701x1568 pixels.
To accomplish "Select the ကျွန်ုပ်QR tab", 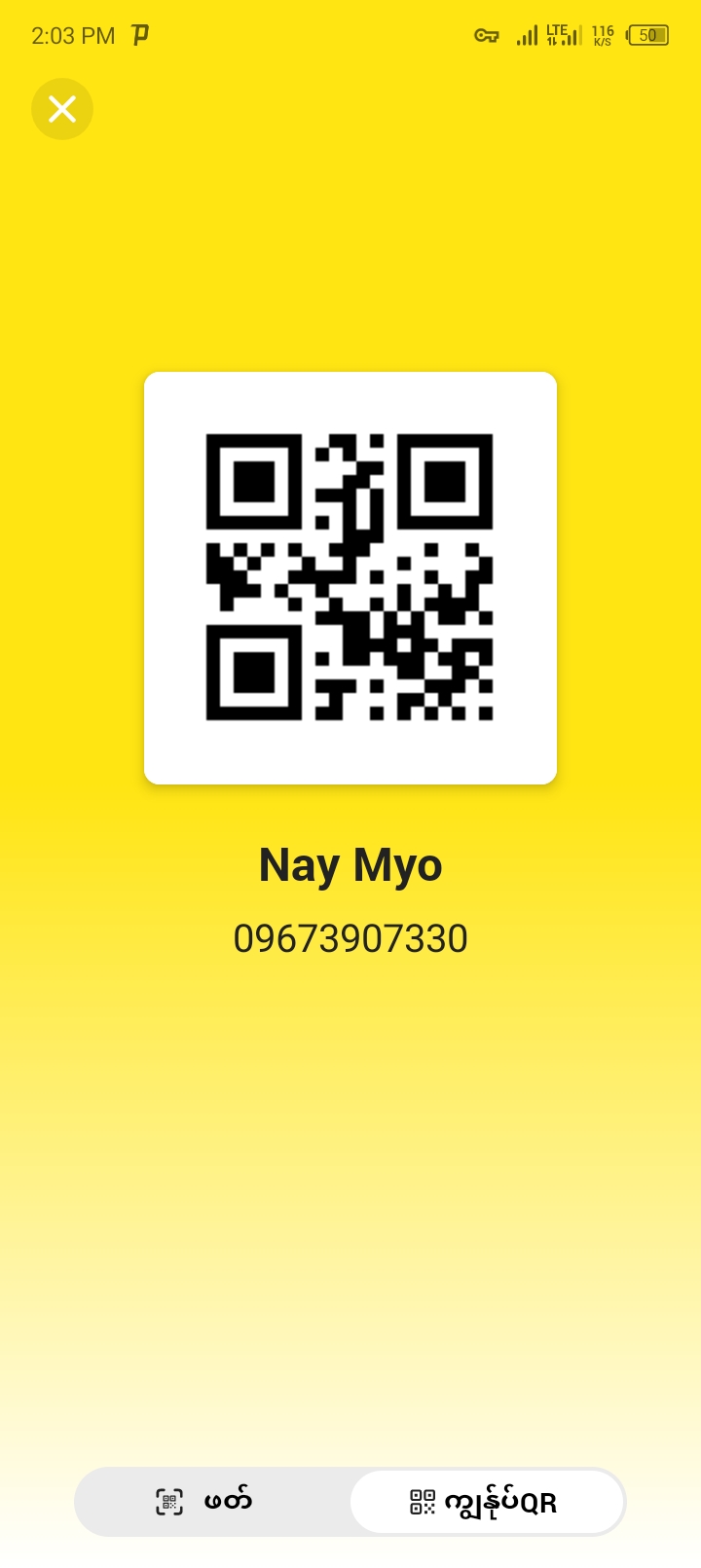I will (x=485, y=1502).
